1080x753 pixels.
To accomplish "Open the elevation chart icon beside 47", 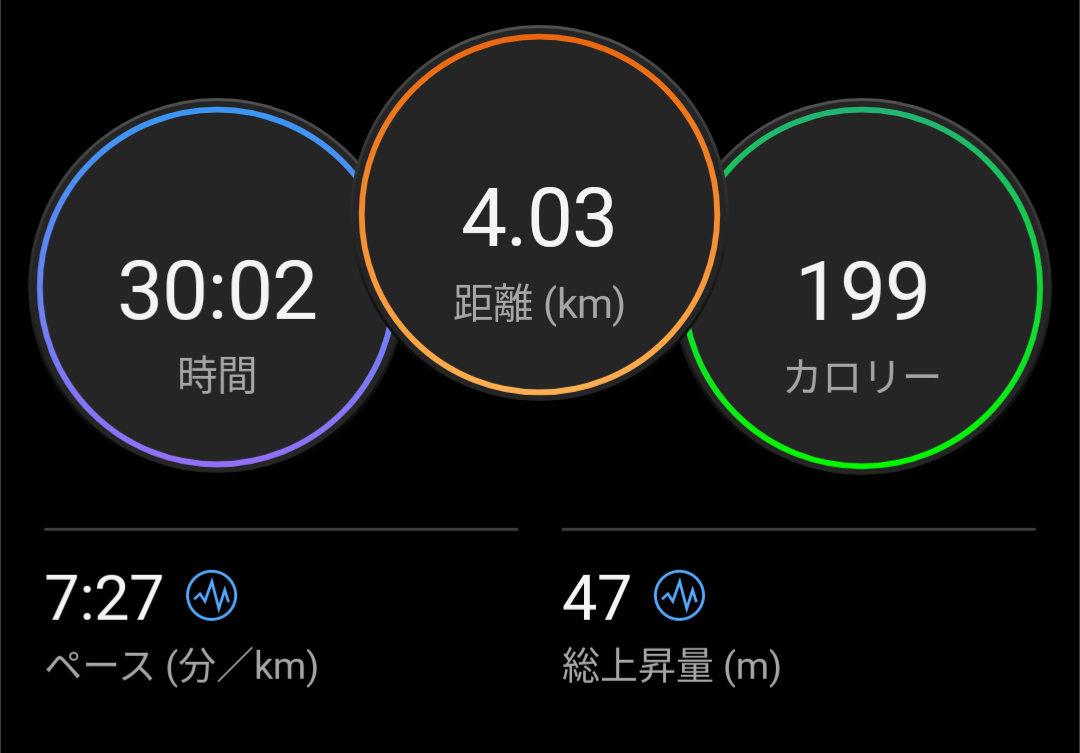I will click(679, 597).
